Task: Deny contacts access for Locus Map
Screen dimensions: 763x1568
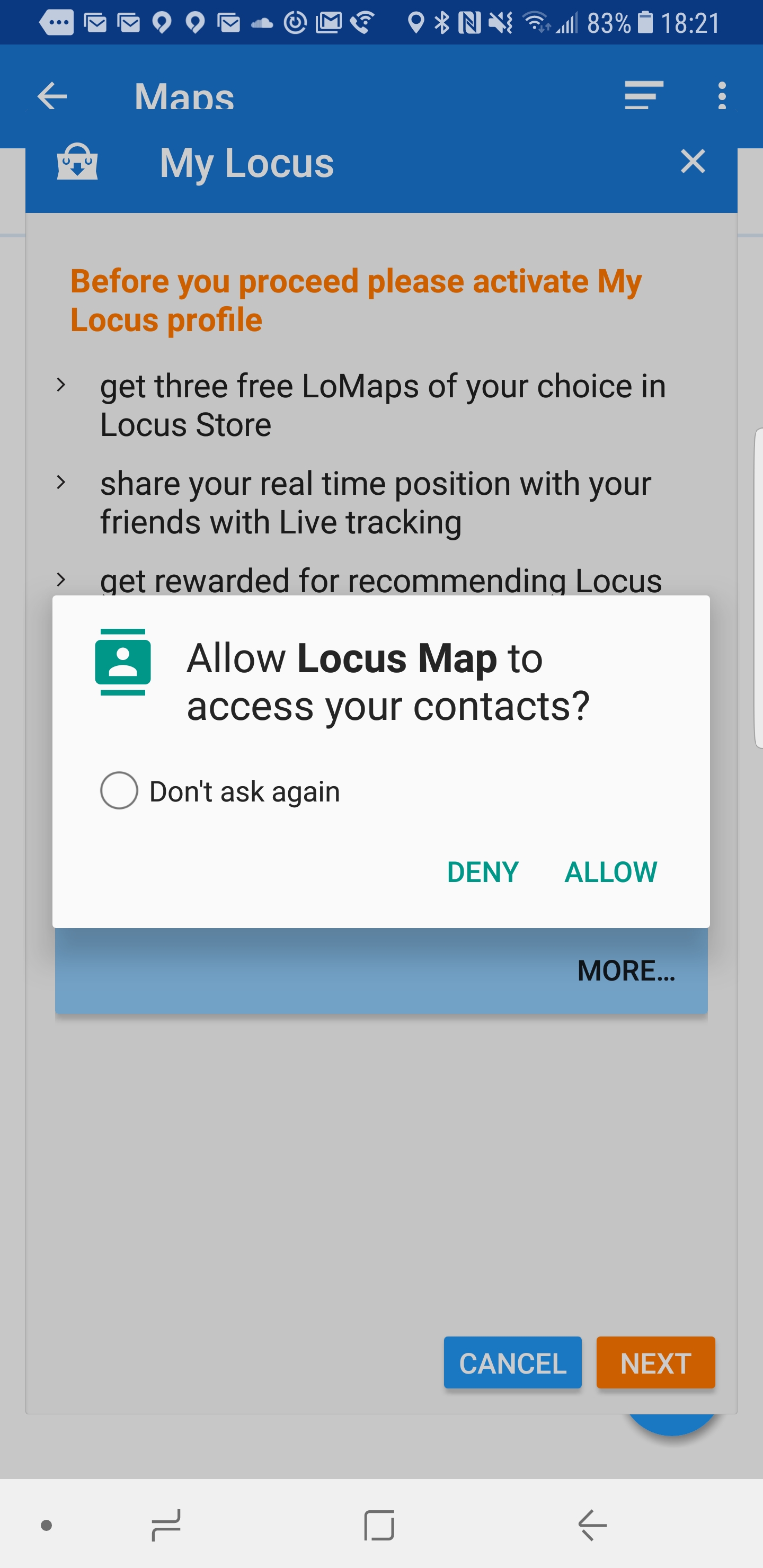Action: [482, 871]
